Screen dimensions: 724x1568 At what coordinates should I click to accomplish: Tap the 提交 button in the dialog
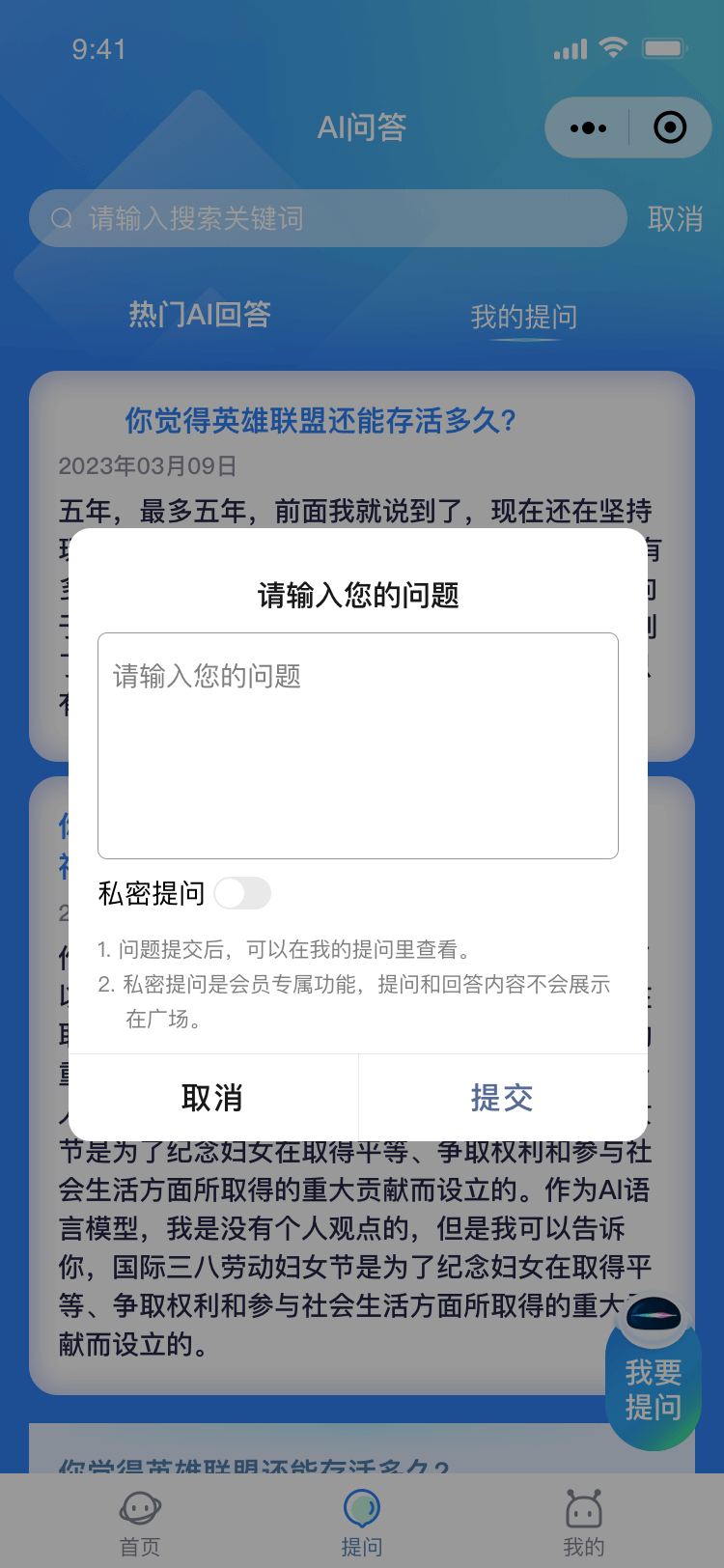coord(502,1098)
